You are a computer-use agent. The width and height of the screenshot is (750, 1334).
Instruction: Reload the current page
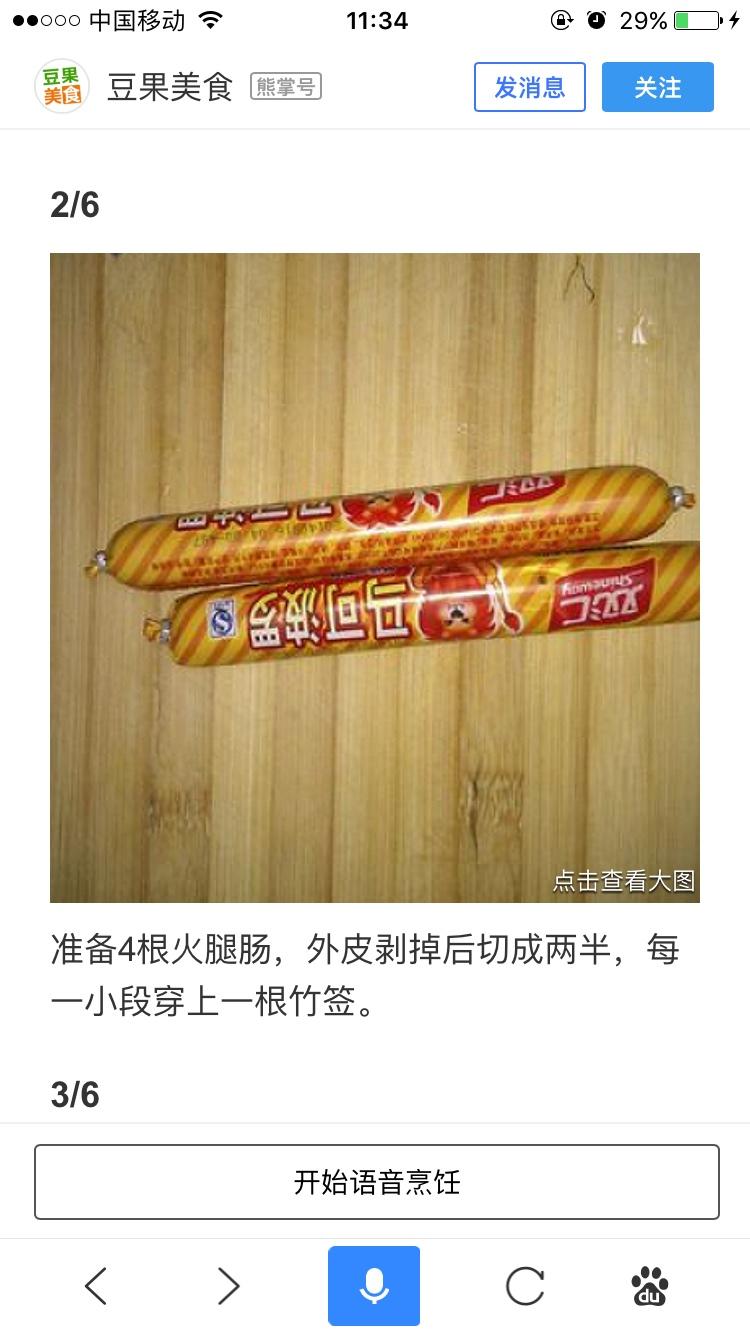525,1286
